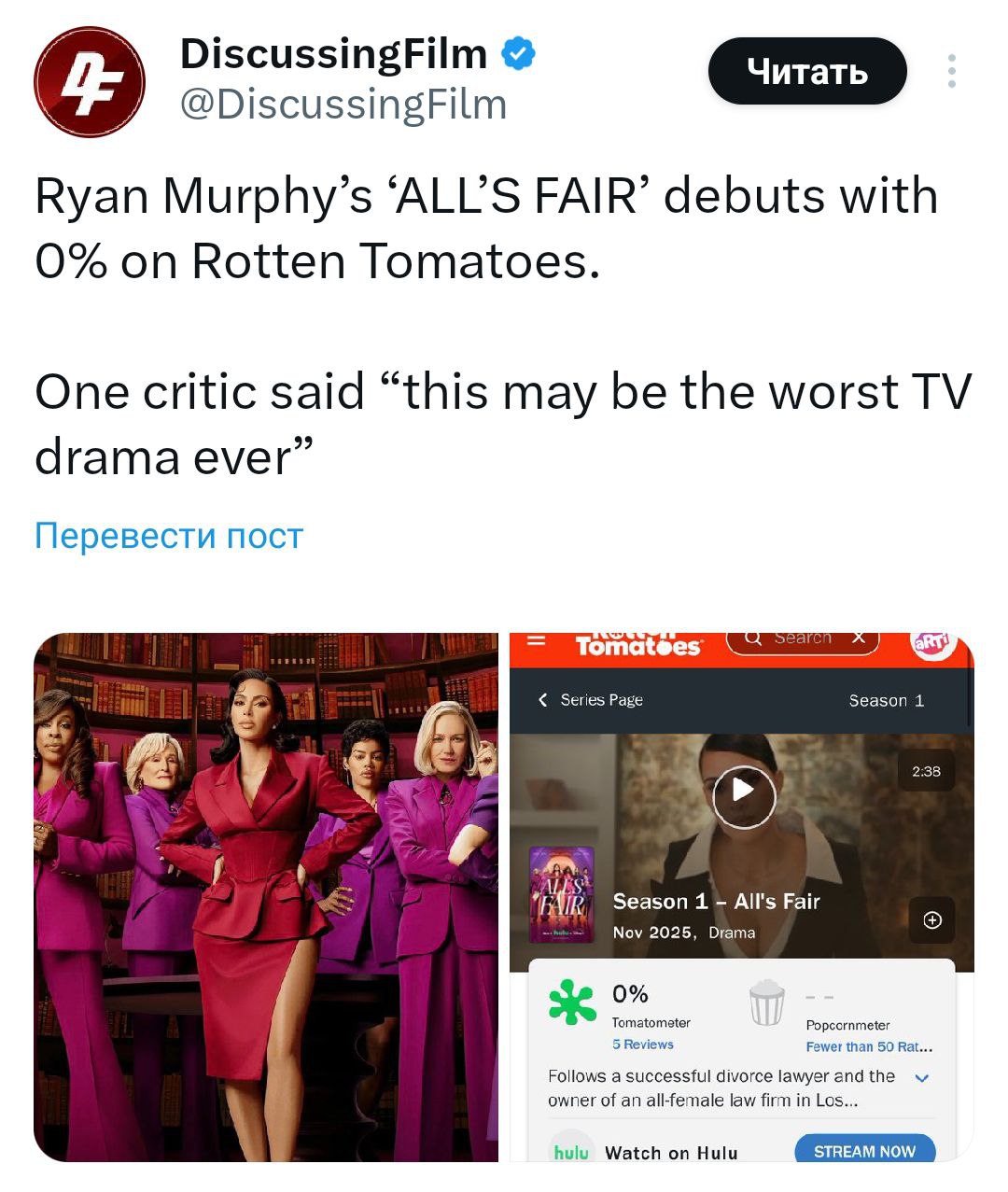Open the DiscussingFilm profile avatar
Image resolution: width=1008 pixels, height=1192 pixels.
(89, 82)
